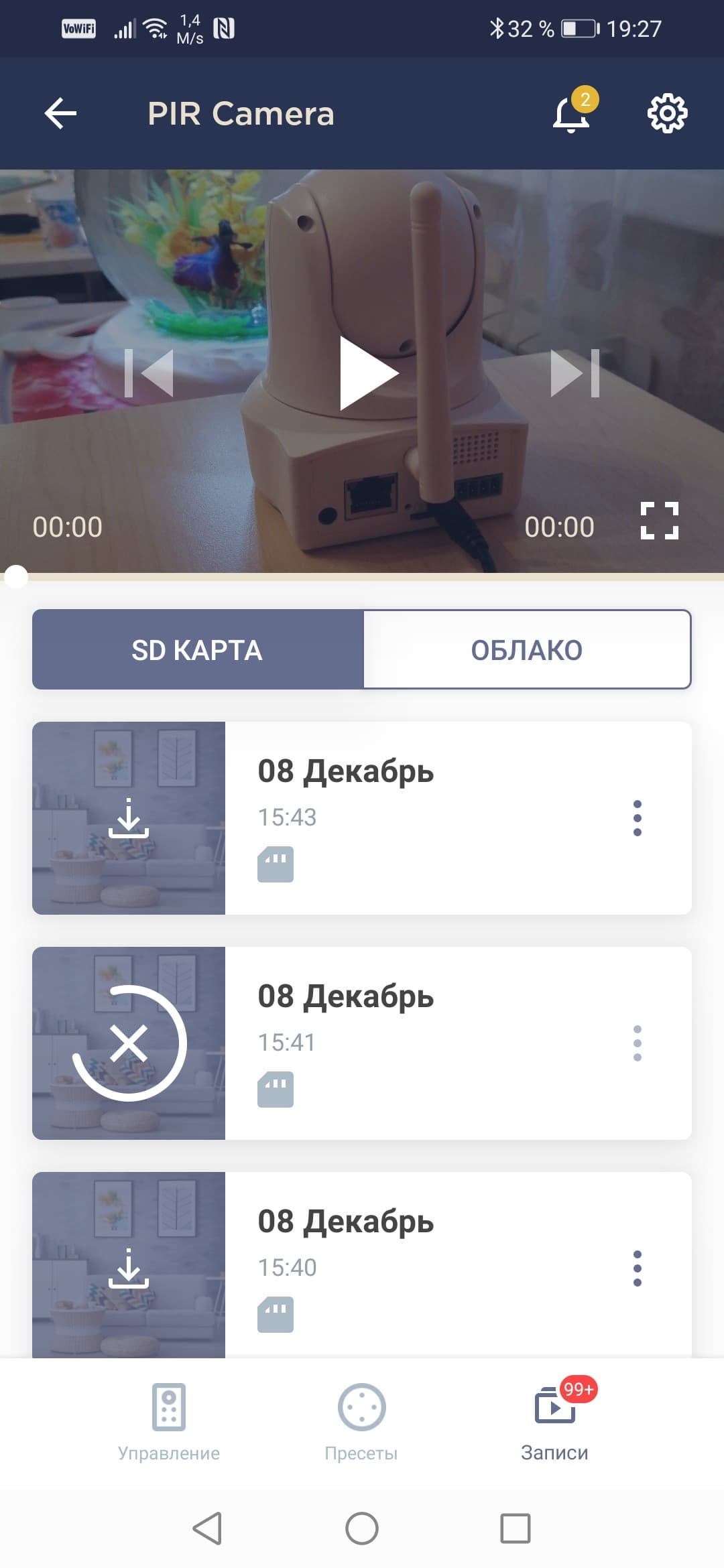Switch to the SD КАРТА tab
Viewport: 724px width, 1568px height.
click(x=197, y=649)
